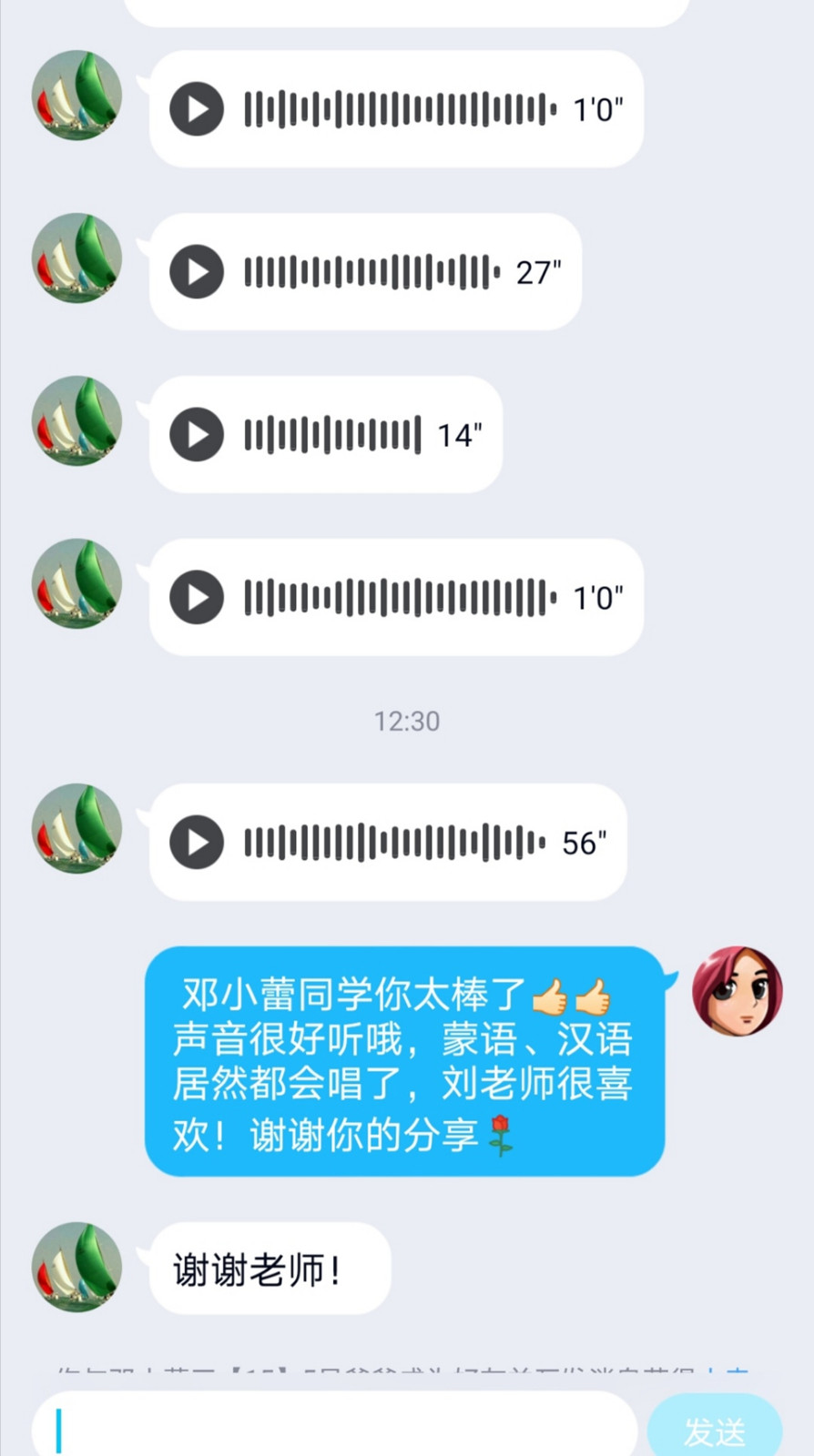Open the teacher's red-haired avatar profile
Viewport: 814px width, 1456px height.
(x=737, y=991)
